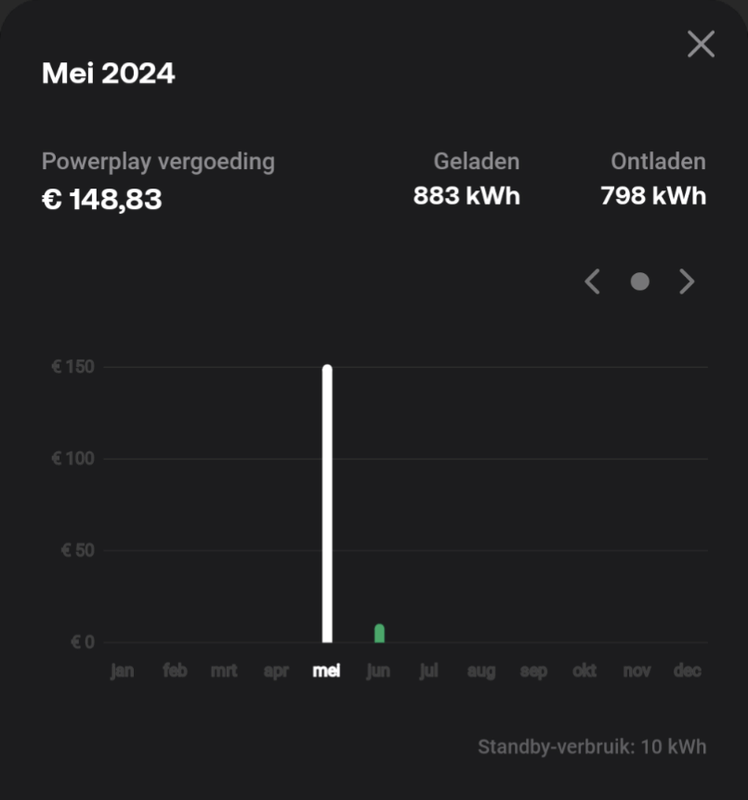
Task: Go to the previous period arrow
Action: pos(592,282)
